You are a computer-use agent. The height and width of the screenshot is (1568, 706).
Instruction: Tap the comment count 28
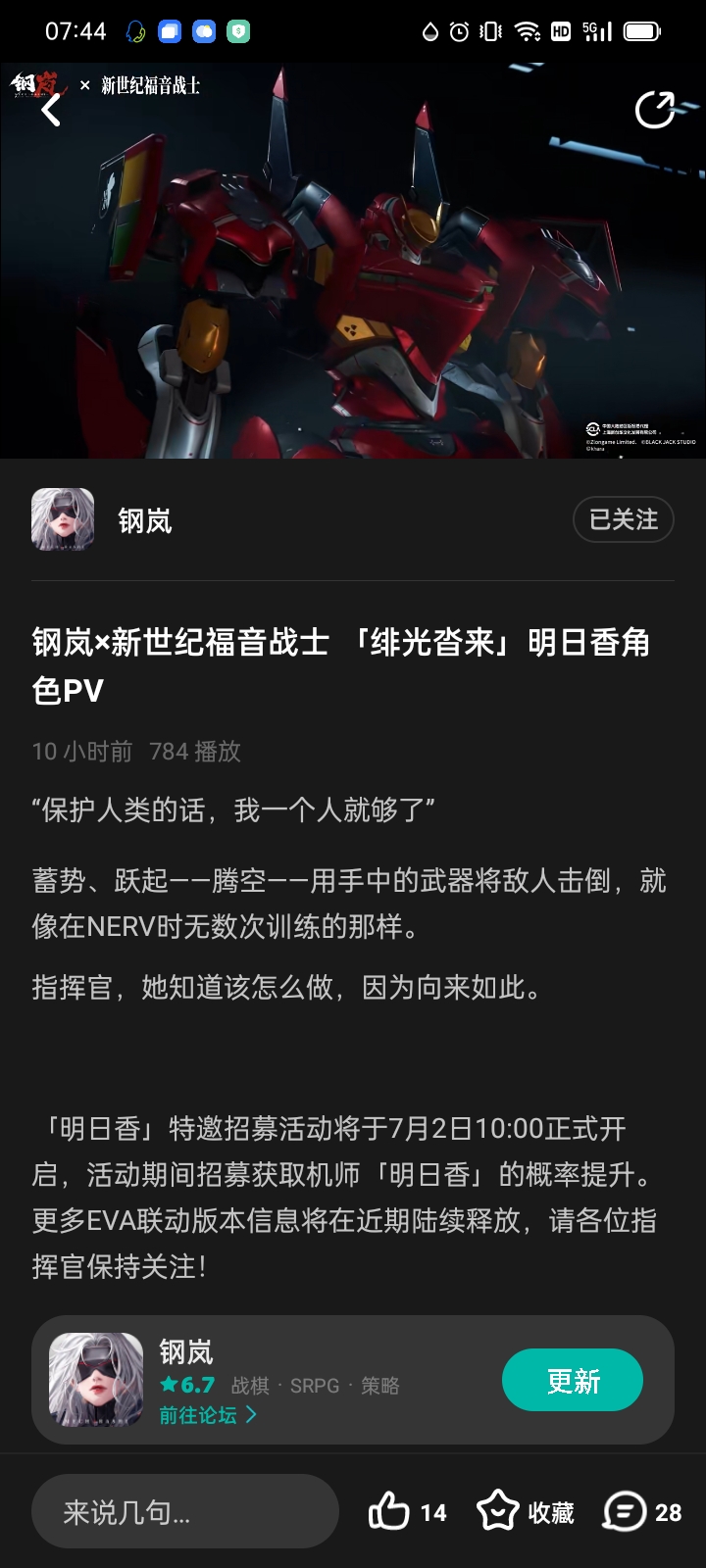[x=669, y=1511]
